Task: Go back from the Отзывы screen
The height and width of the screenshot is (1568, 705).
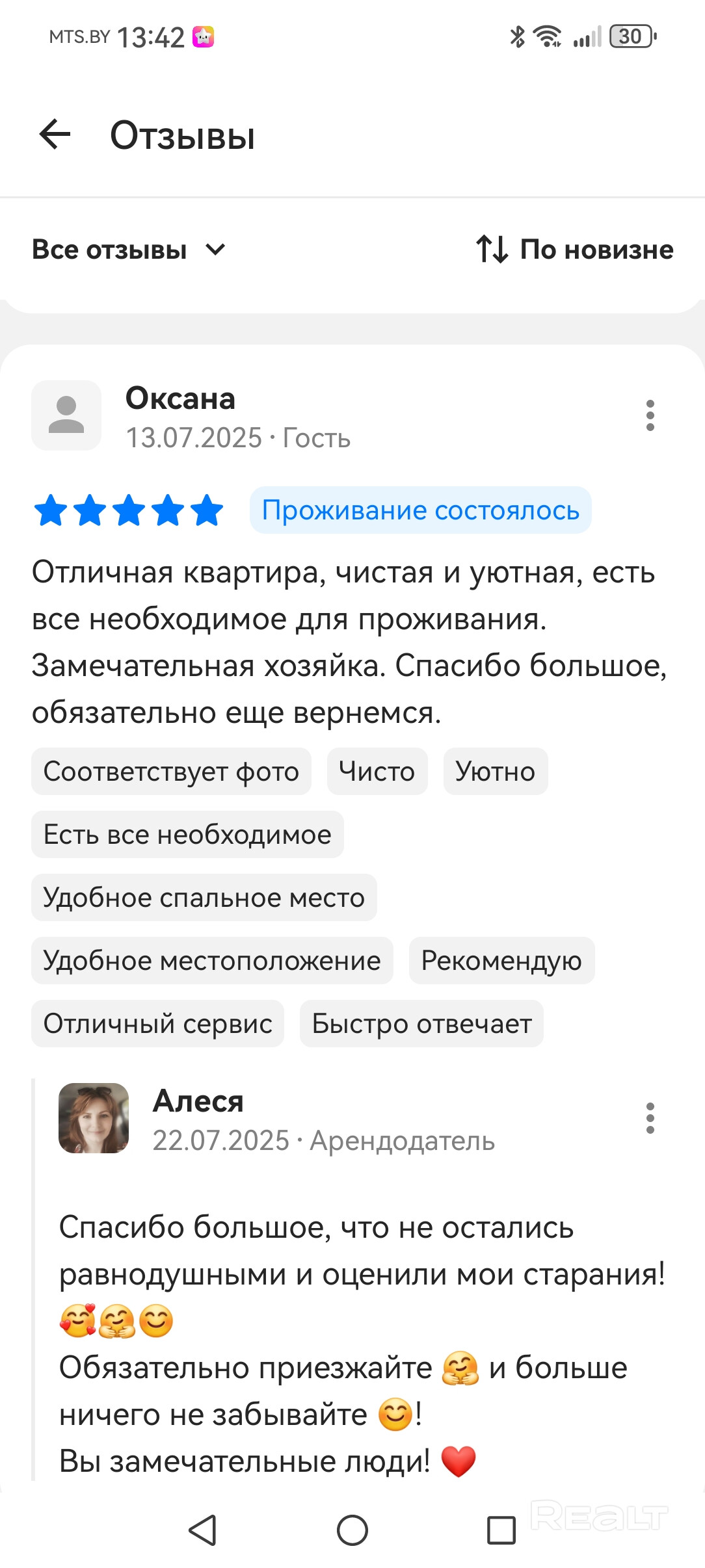Action: pos(55,135)
